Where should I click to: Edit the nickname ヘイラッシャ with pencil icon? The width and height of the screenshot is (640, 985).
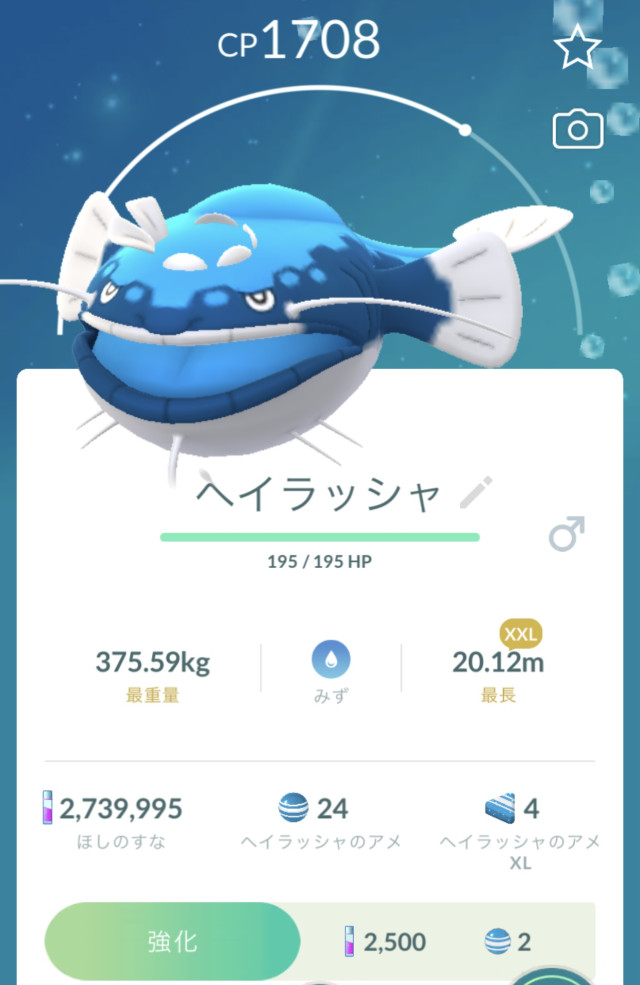tap(476, 493)
